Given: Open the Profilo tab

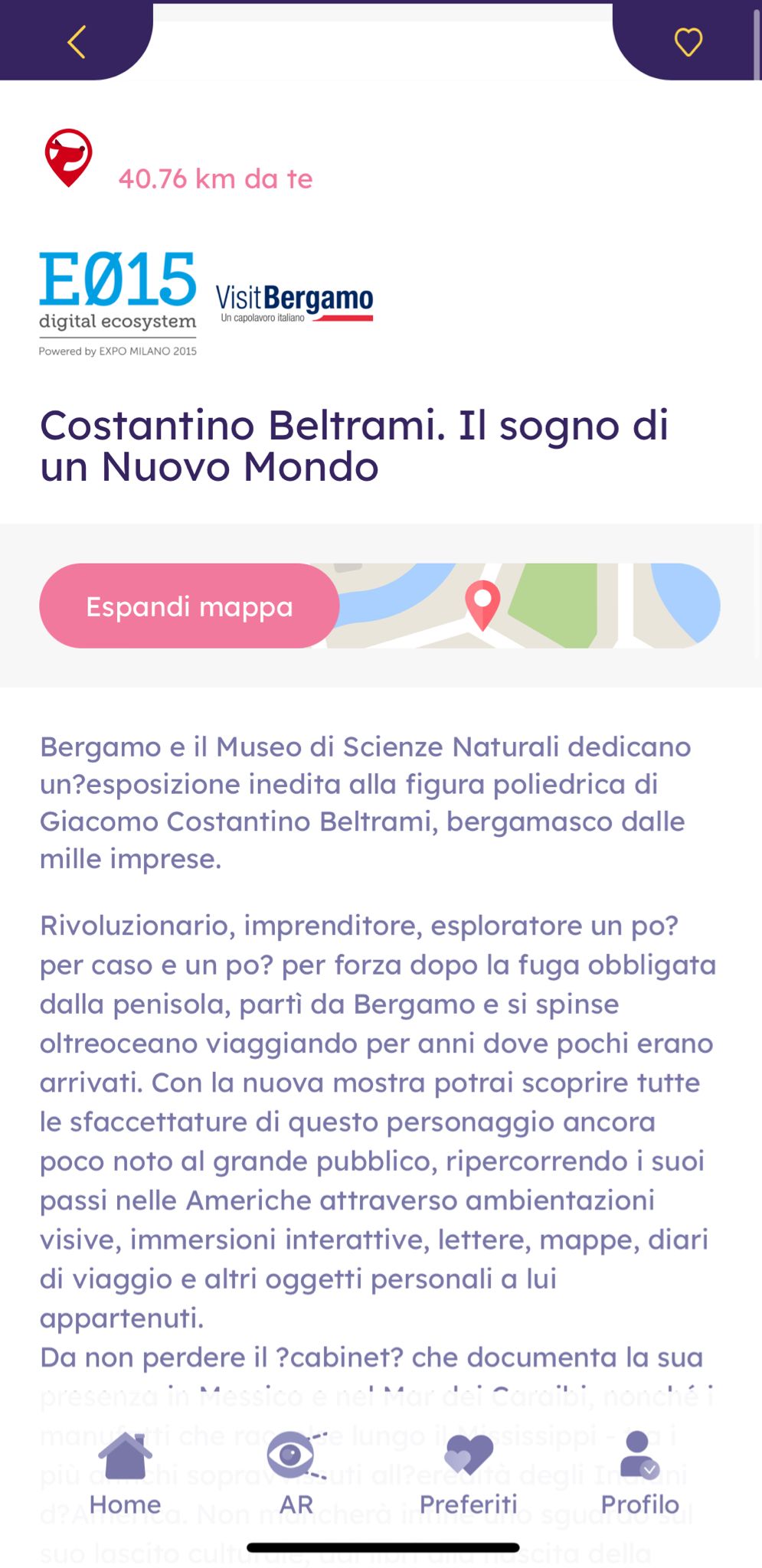Looking at the screenshot, I should (x=639, y=1475).
